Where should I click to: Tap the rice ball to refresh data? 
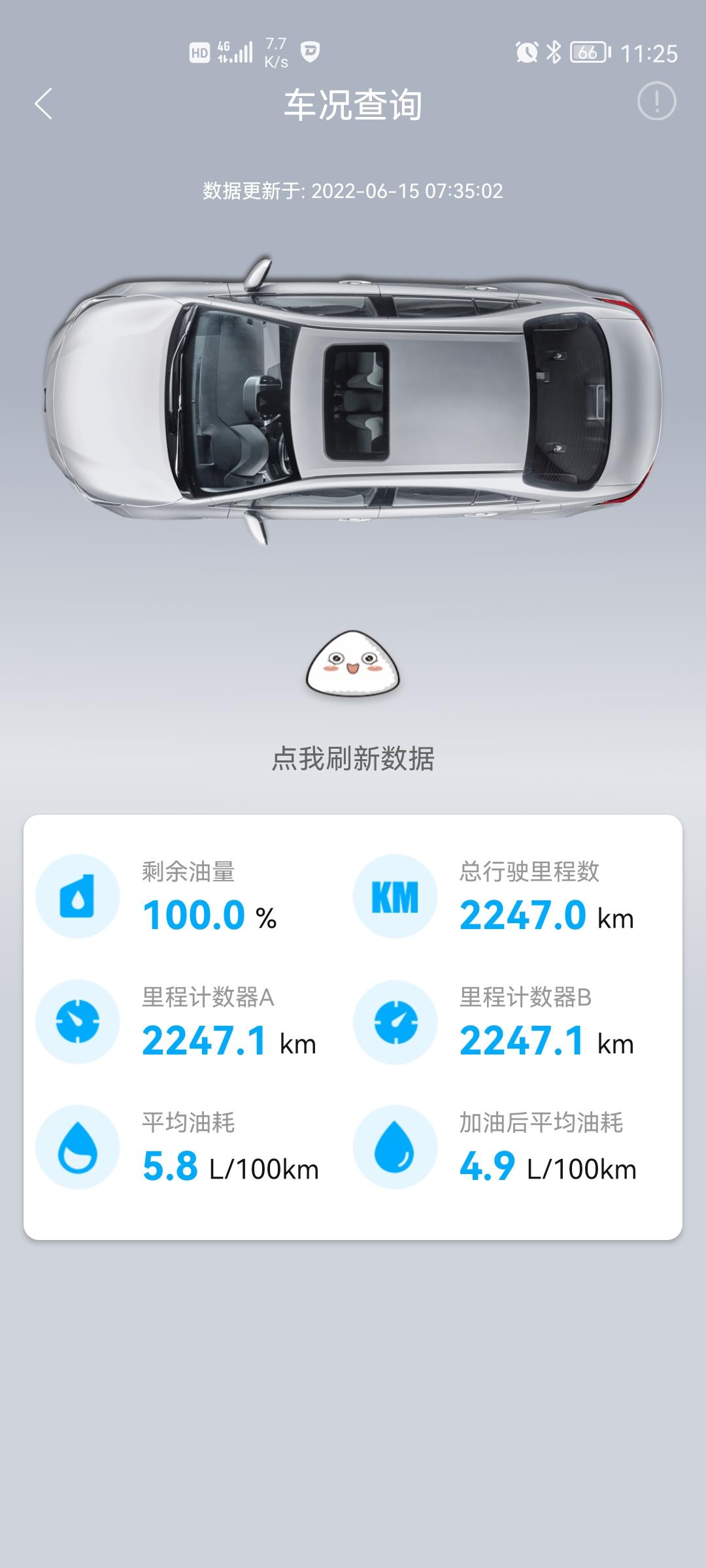coord(353,664)
